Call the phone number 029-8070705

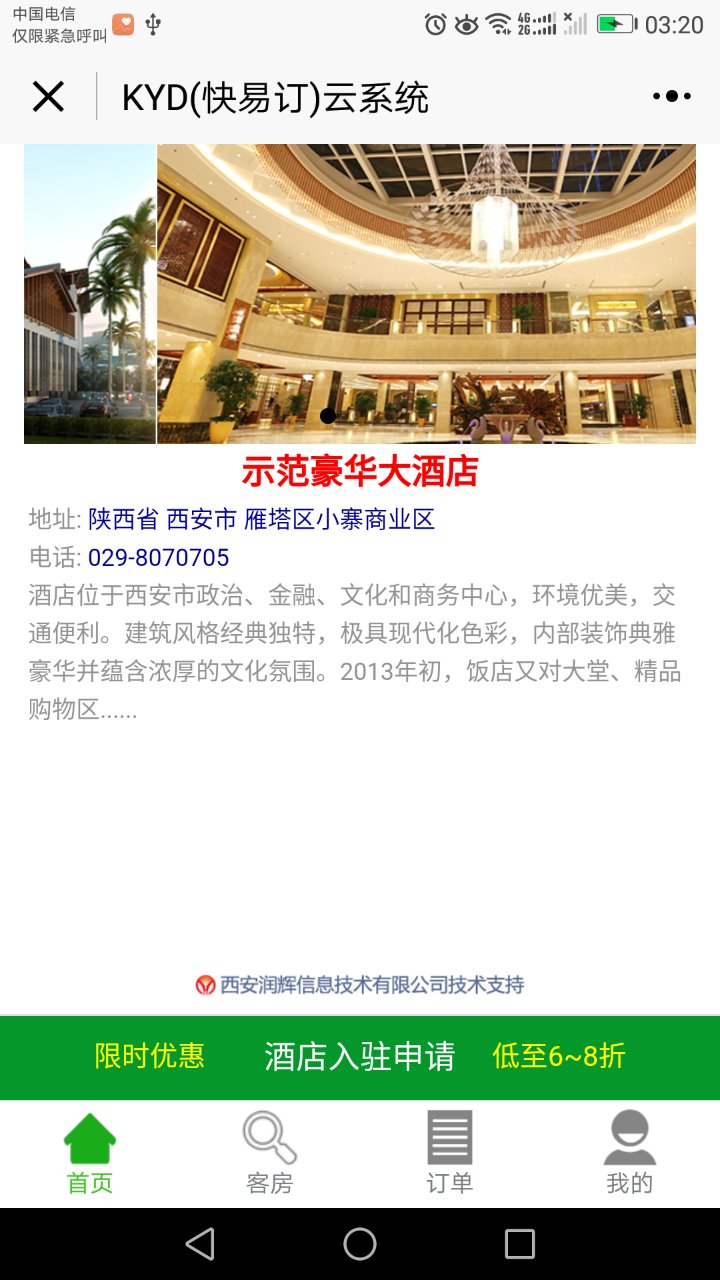[x=158, y=557]
